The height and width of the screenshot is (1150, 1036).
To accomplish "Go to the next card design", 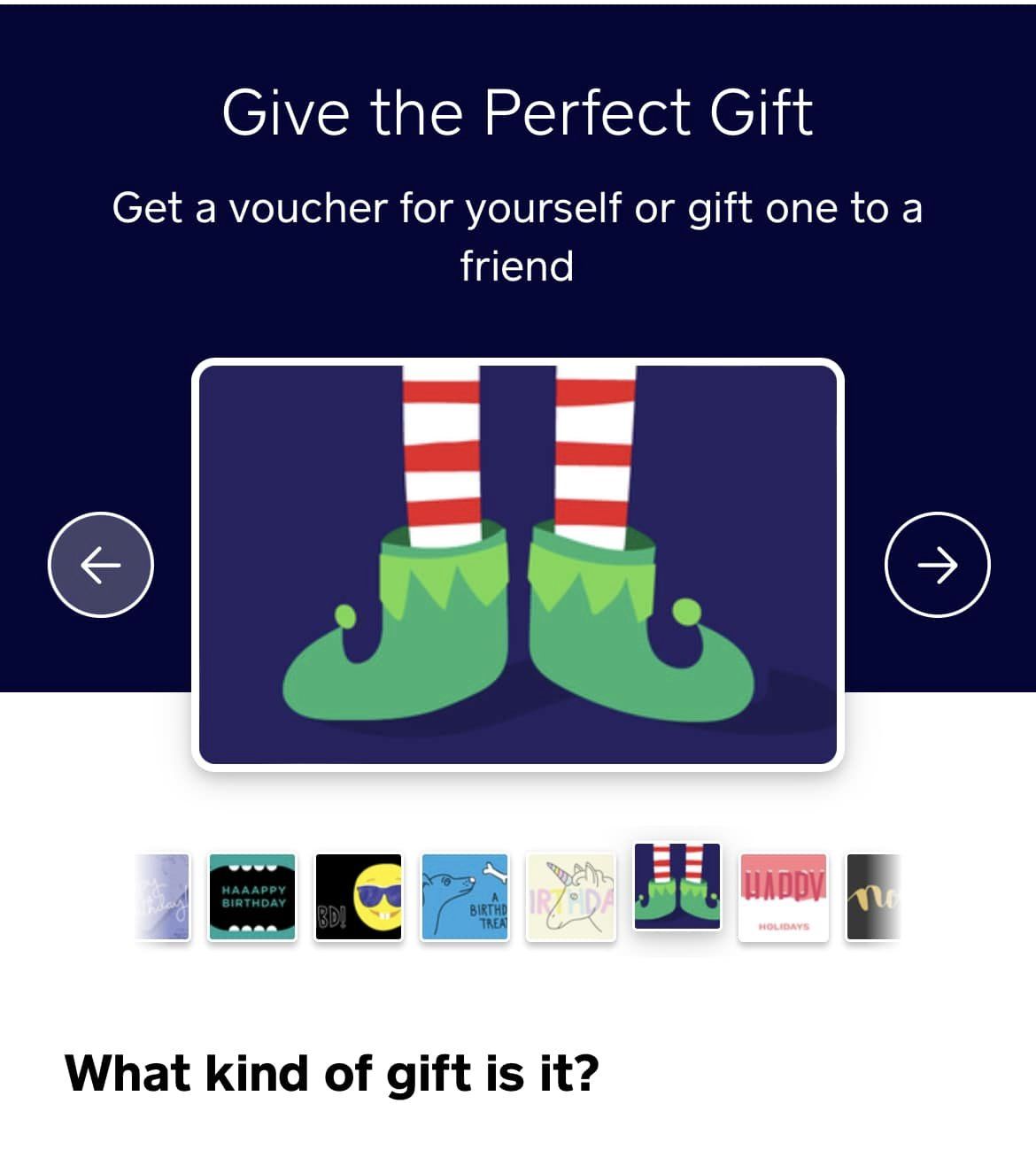I will tap(937, 564).
